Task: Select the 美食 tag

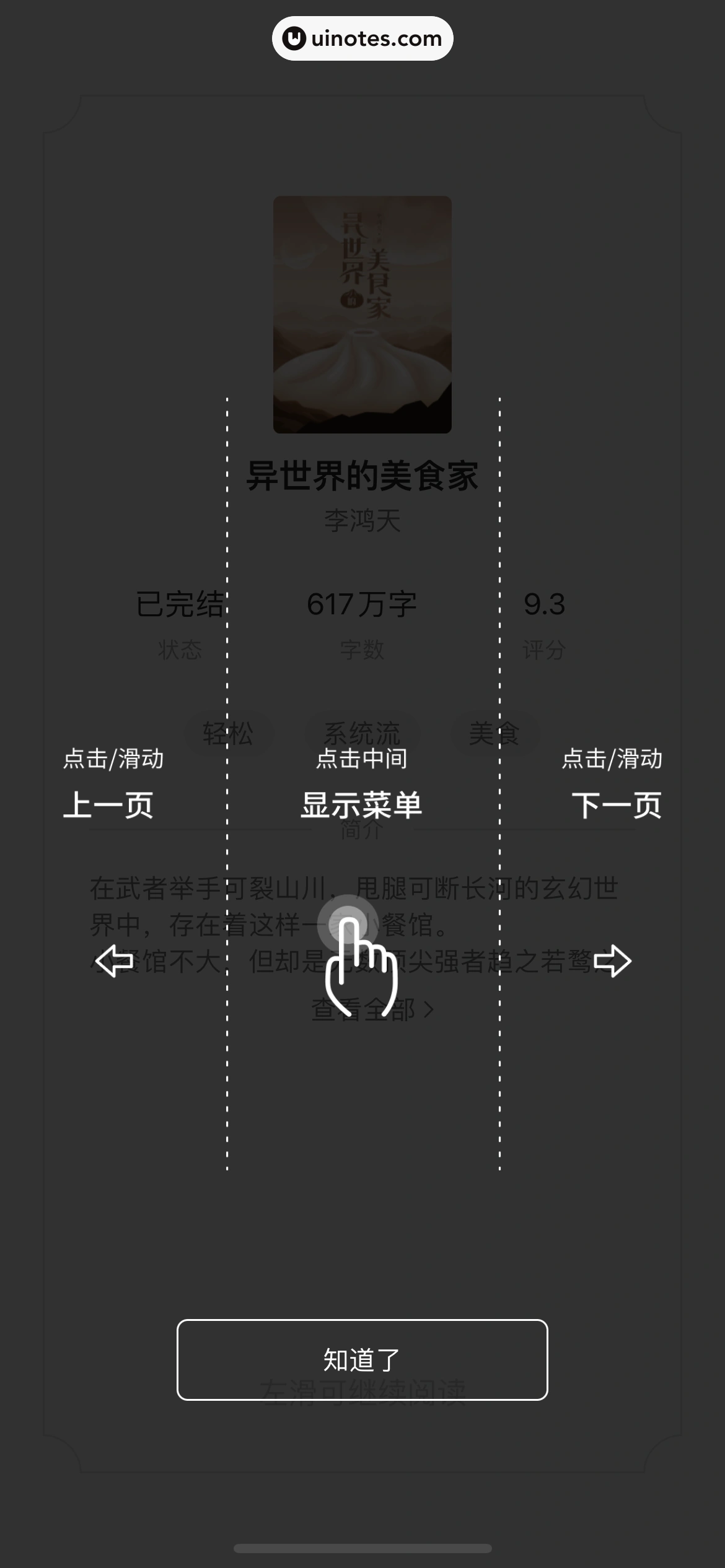Action: pos(494,734)
